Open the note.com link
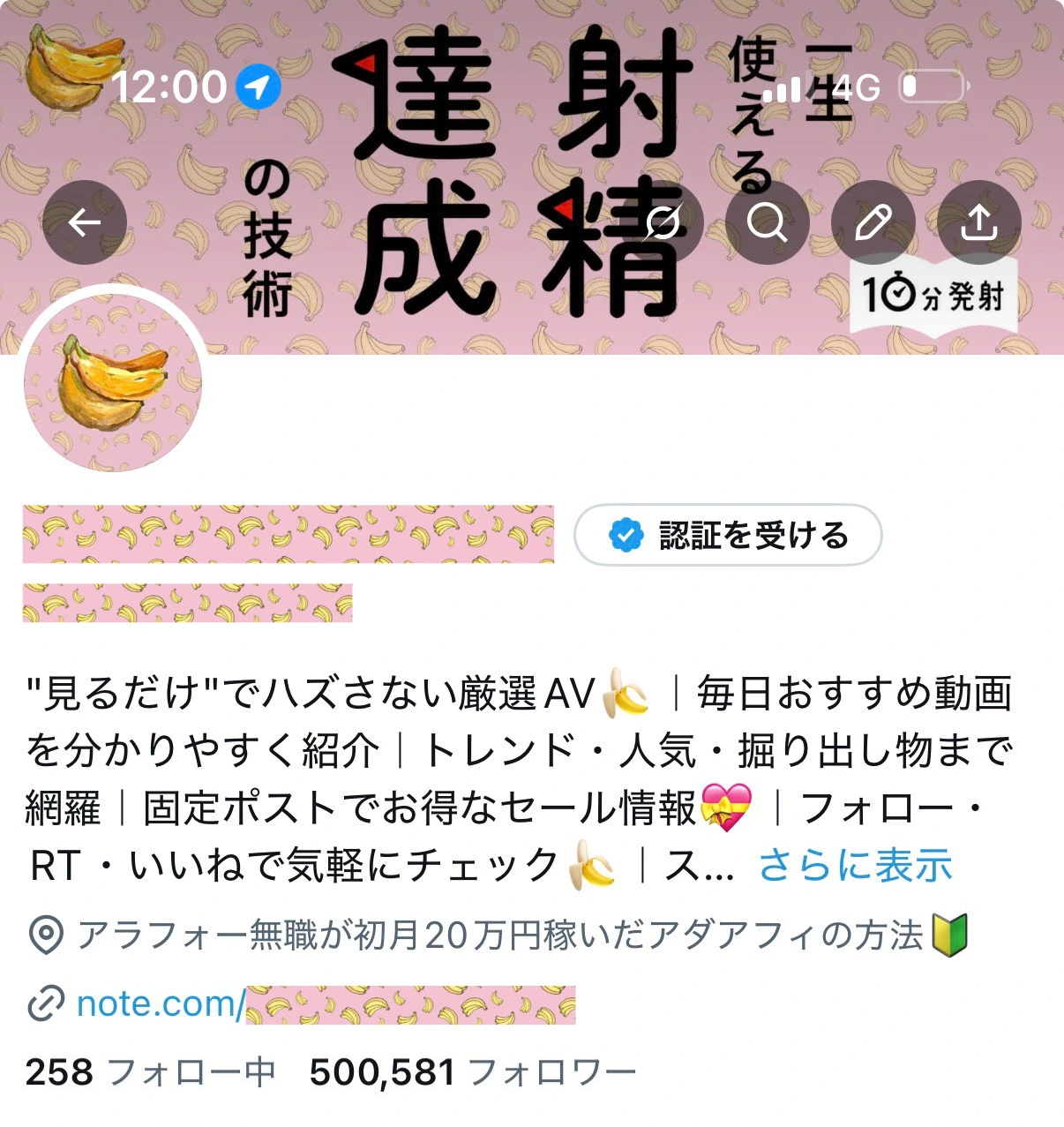The height and width of the screenshot is (1127, 1064). [x=326, y=1004]
